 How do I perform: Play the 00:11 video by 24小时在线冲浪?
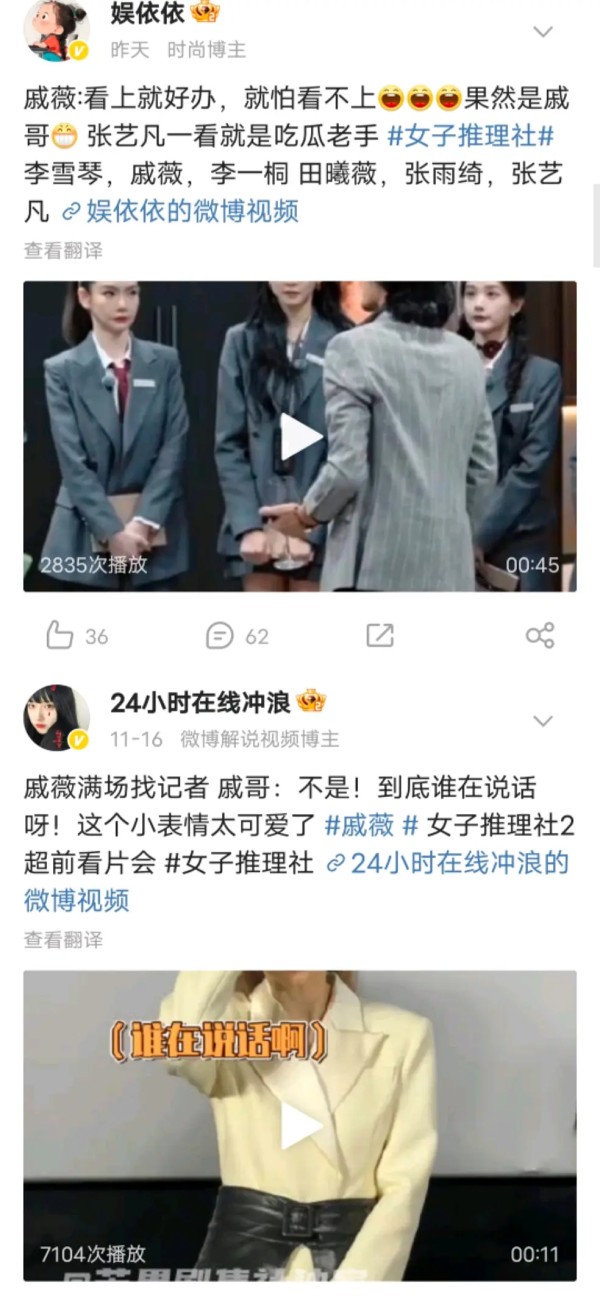(300, 1126)
